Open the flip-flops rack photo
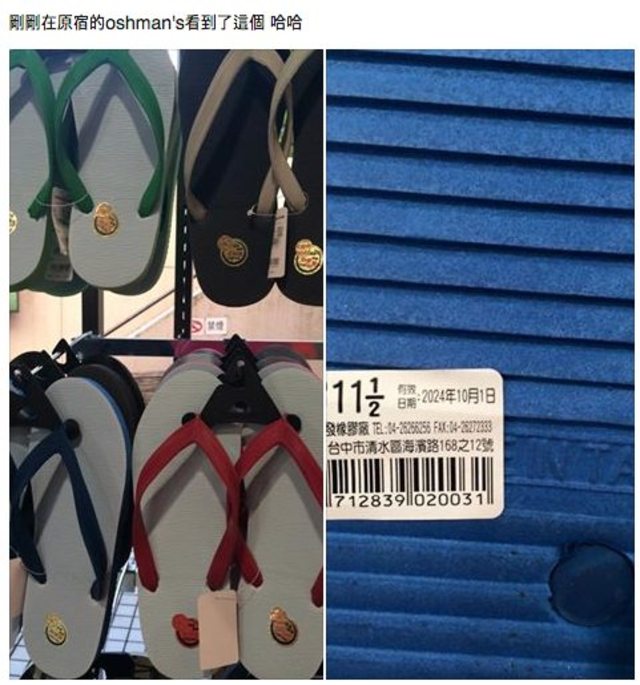This screenshot has width=640, height=685. (x=166, y=364)
